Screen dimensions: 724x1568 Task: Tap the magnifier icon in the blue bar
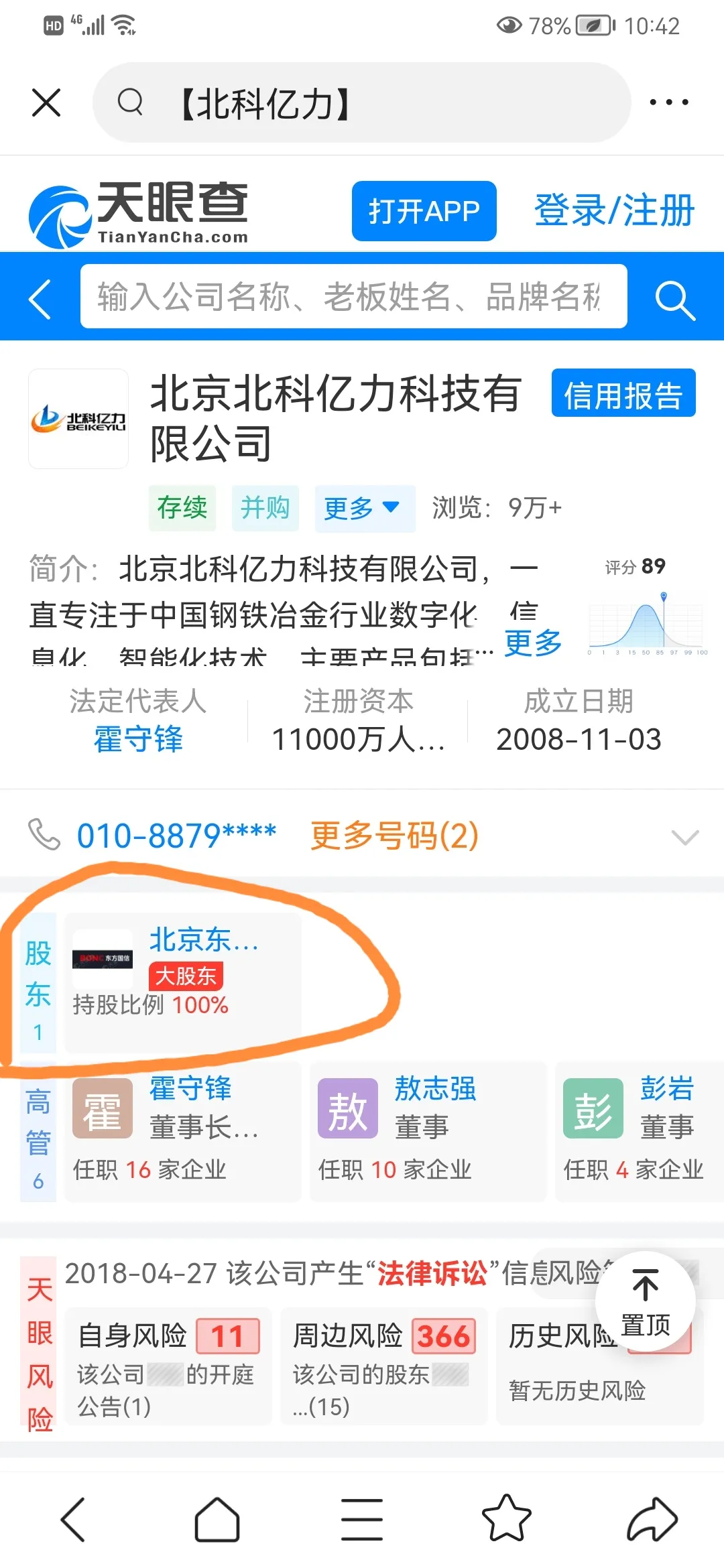coord(674,299)
